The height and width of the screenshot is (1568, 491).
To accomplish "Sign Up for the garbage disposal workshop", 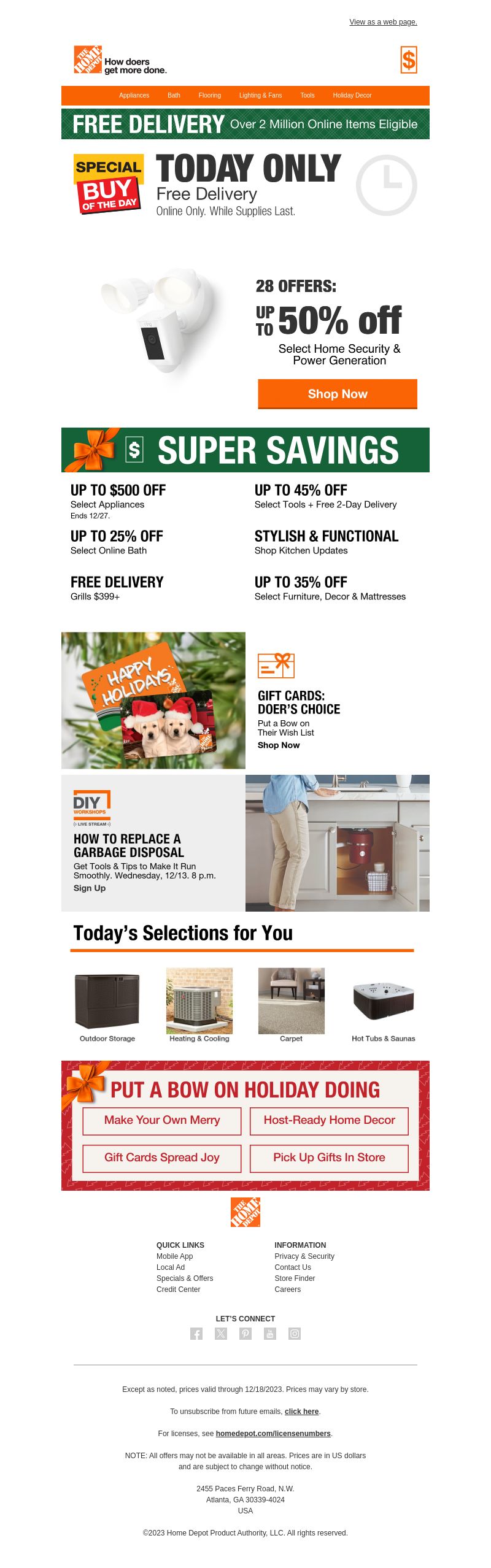I will pyautogui.click(x=90, y=888).
